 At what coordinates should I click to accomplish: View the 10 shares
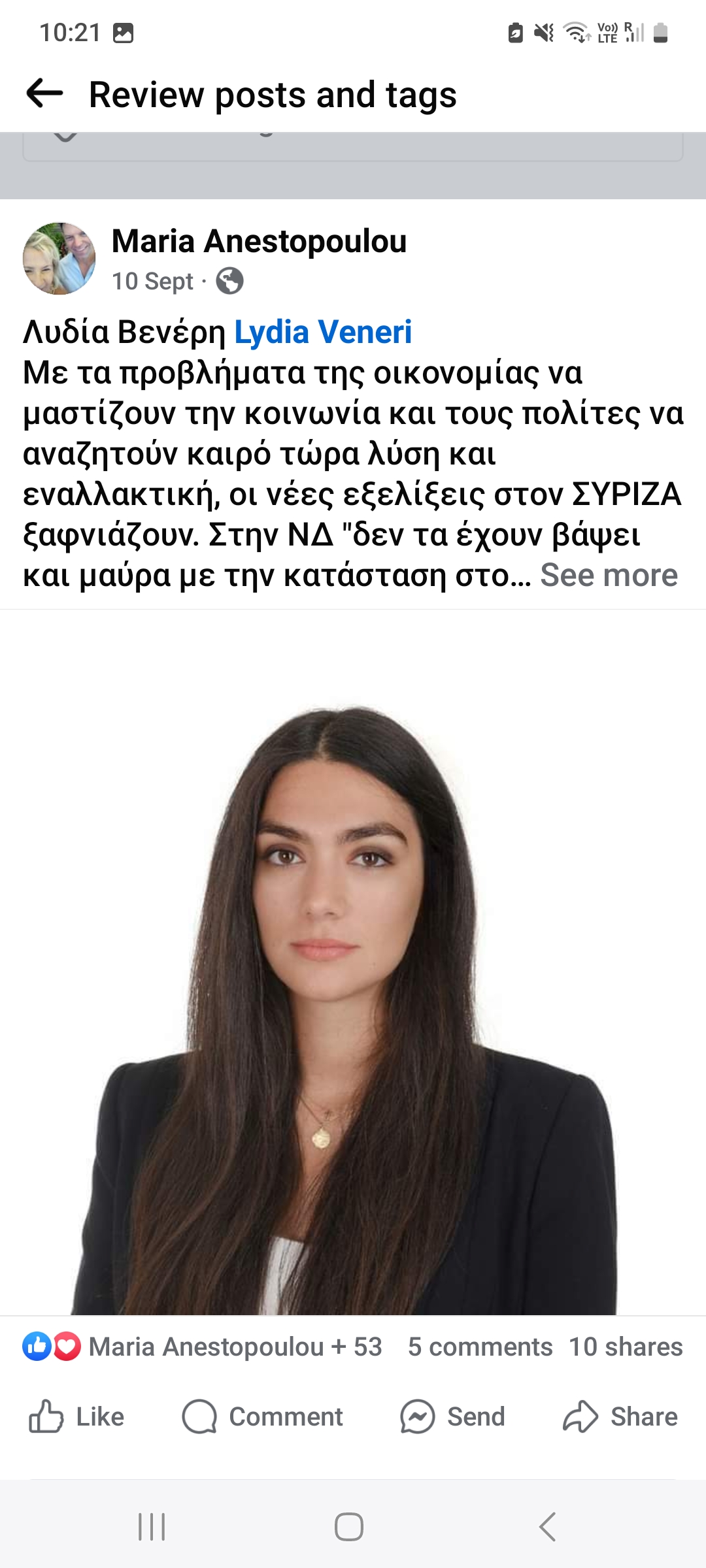(626, 1347)
